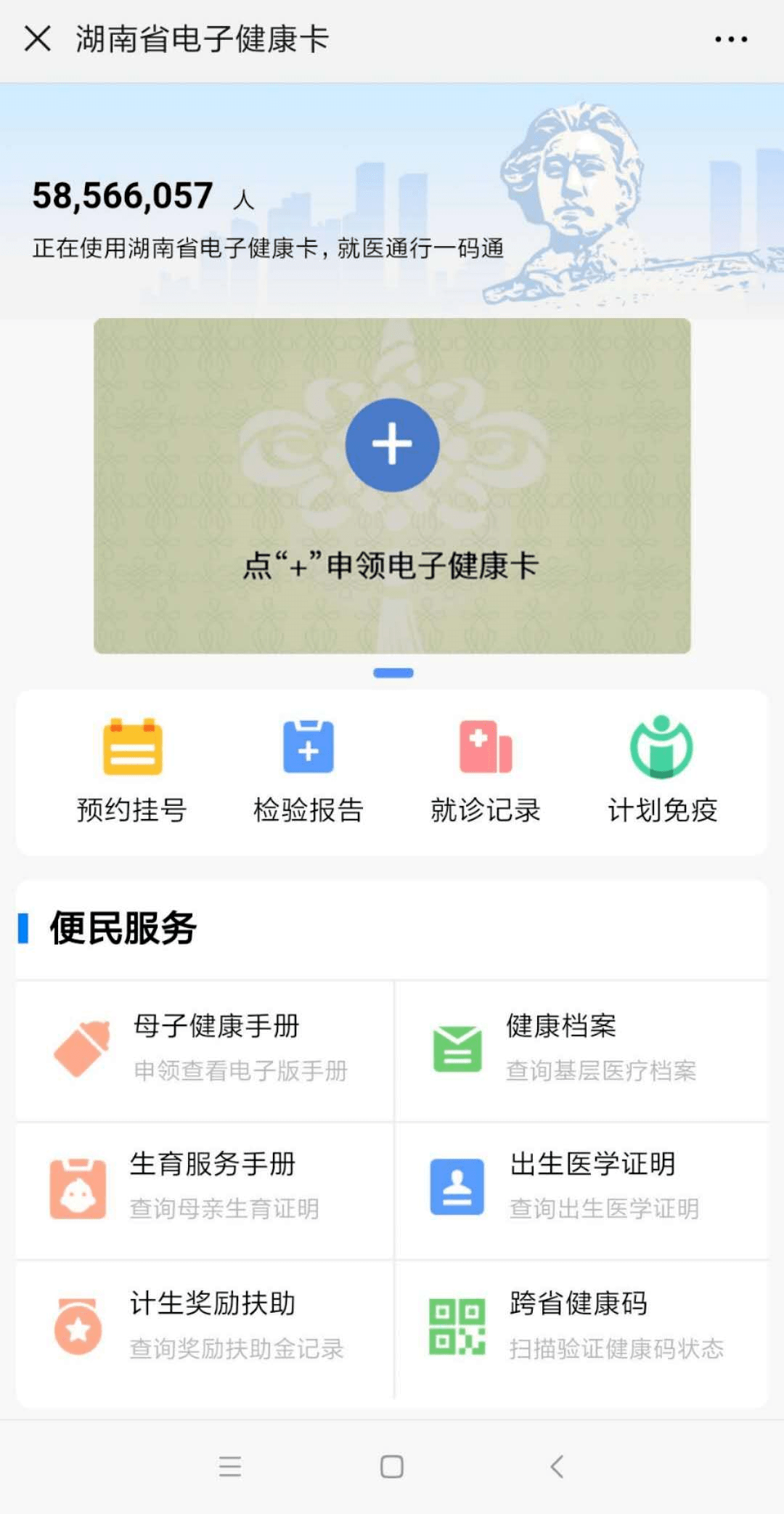Tap the plus button to apply for health card

point(392,444)
